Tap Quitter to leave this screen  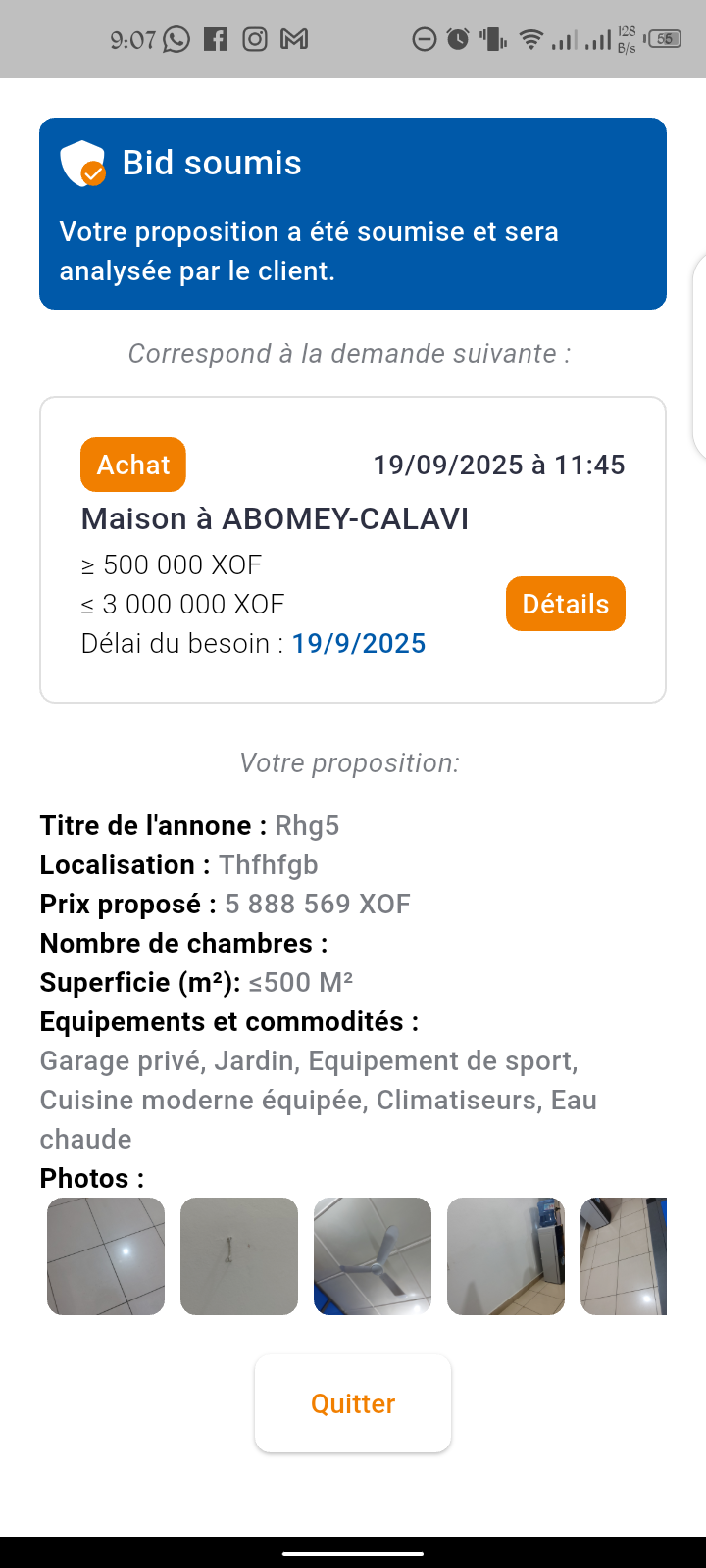tap(353, 1403)
